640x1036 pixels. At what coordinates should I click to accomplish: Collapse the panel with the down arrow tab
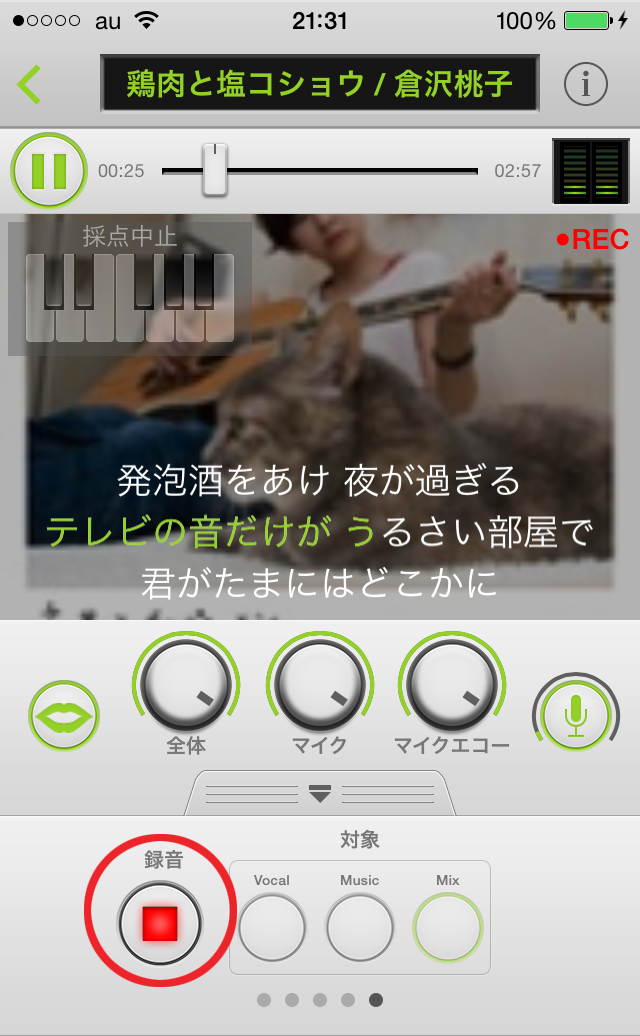(320, 794)
